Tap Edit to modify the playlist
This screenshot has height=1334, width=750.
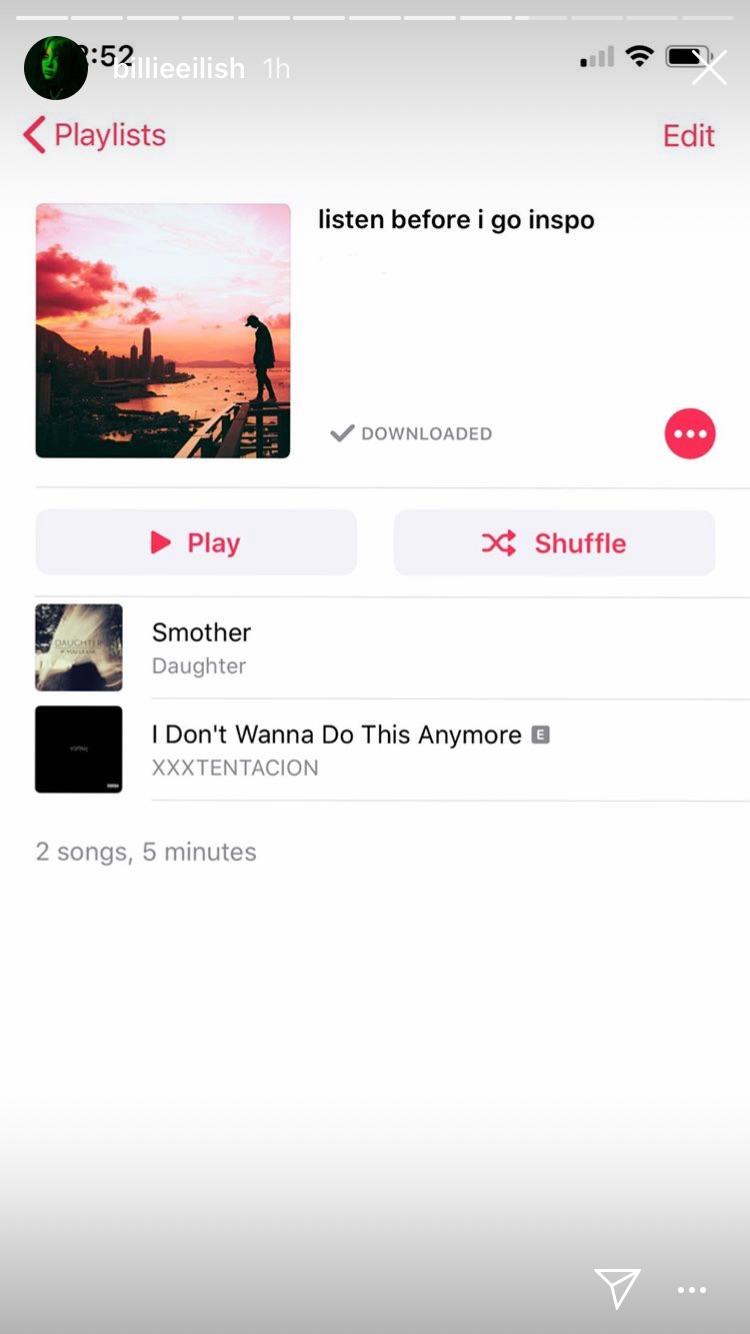tap(688, 135)
